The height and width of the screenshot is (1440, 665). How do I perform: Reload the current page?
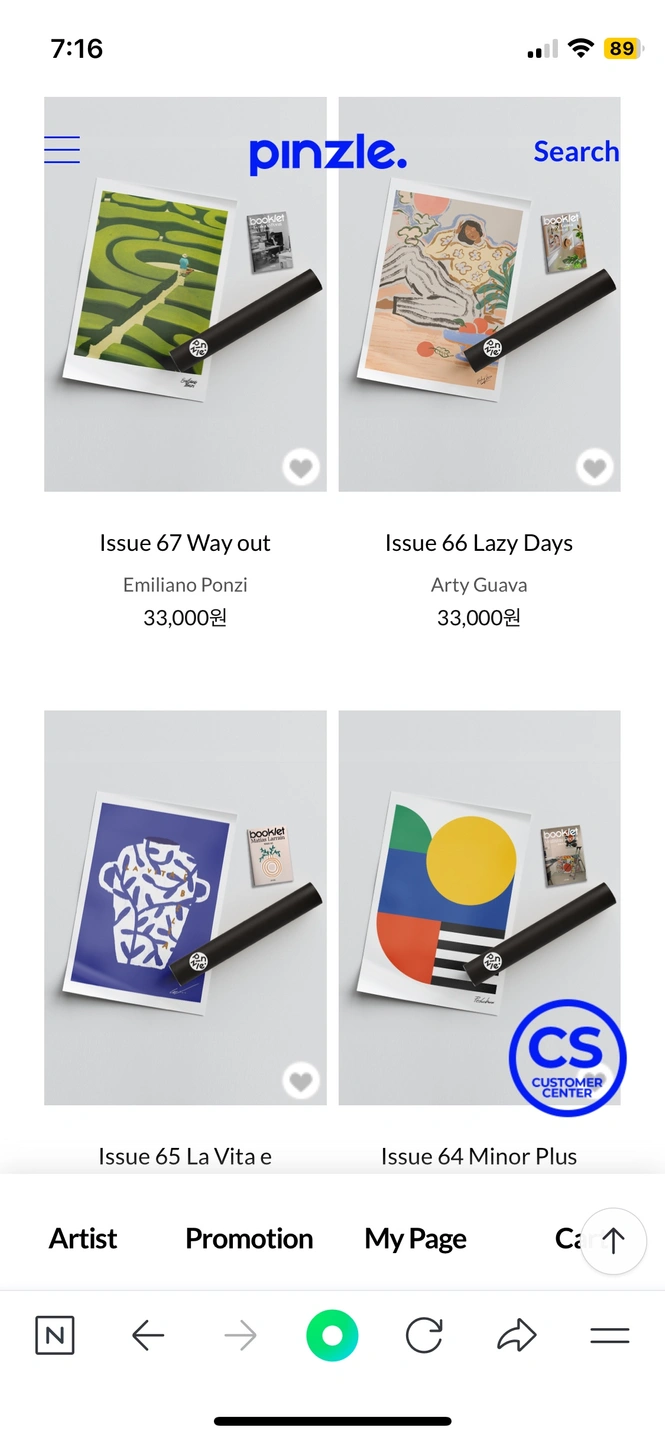click(424, 1336)
